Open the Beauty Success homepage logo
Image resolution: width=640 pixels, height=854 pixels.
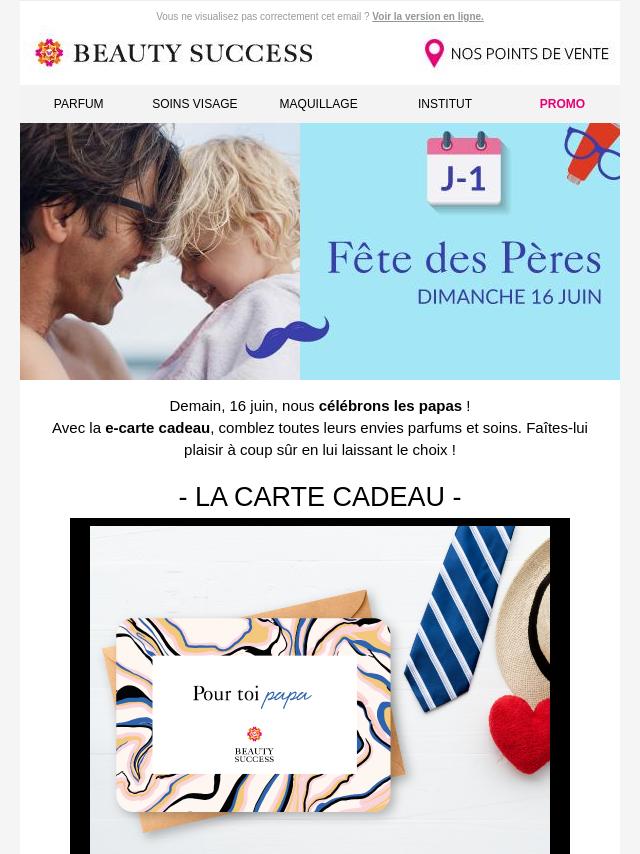tap(173, 53)
